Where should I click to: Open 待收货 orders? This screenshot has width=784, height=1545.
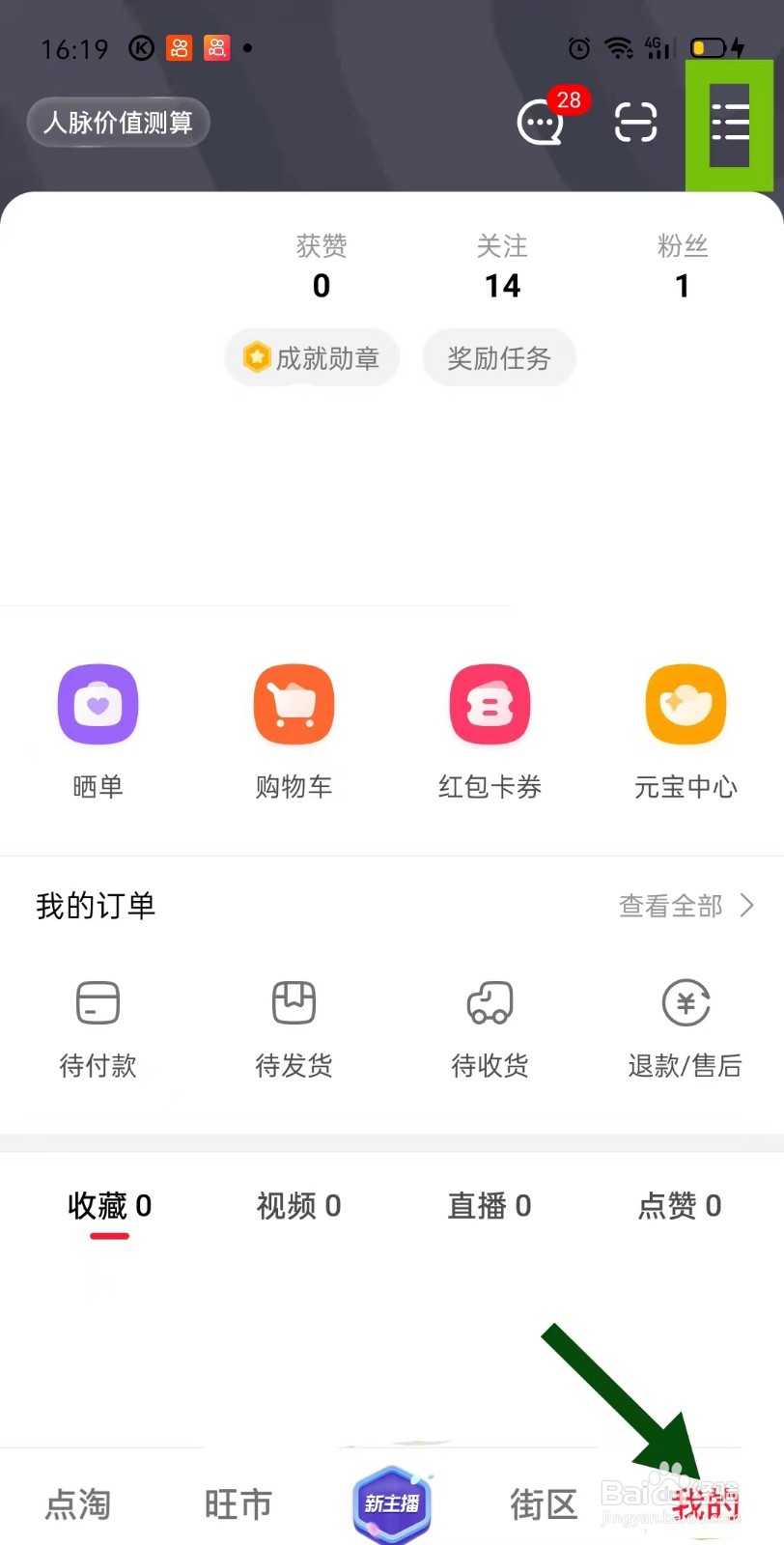tap(490, 1027)
